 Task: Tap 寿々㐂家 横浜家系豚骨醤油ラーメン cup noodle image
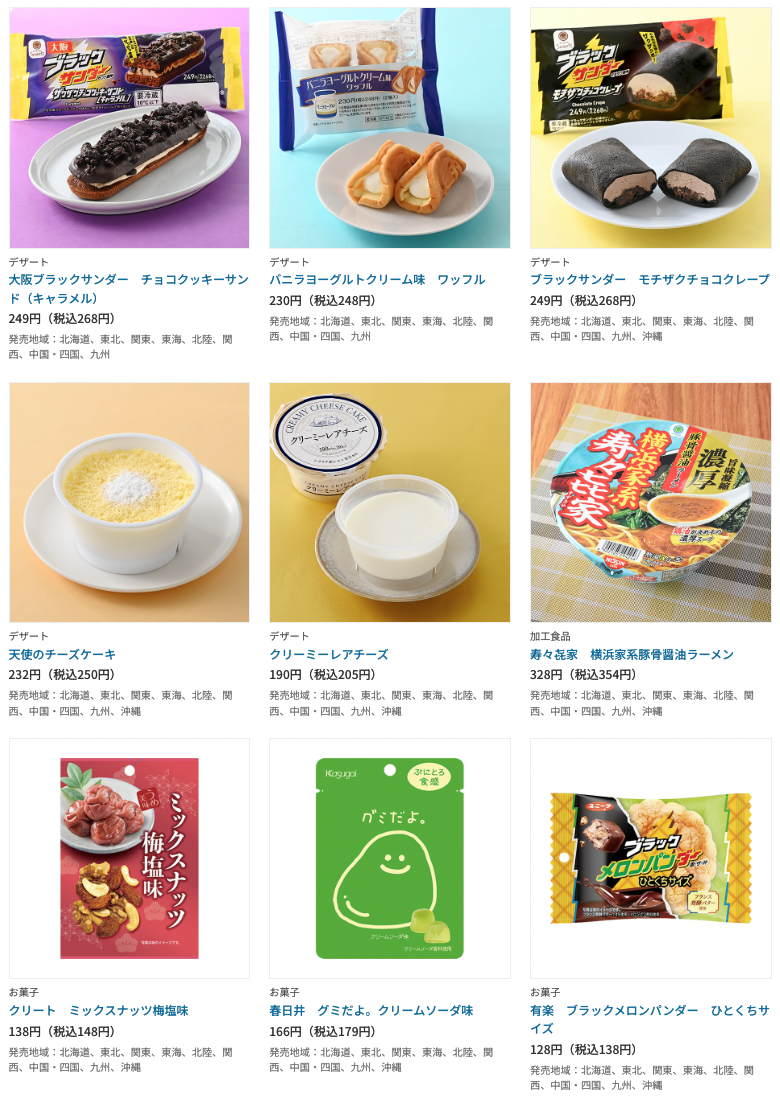(650, 502)
